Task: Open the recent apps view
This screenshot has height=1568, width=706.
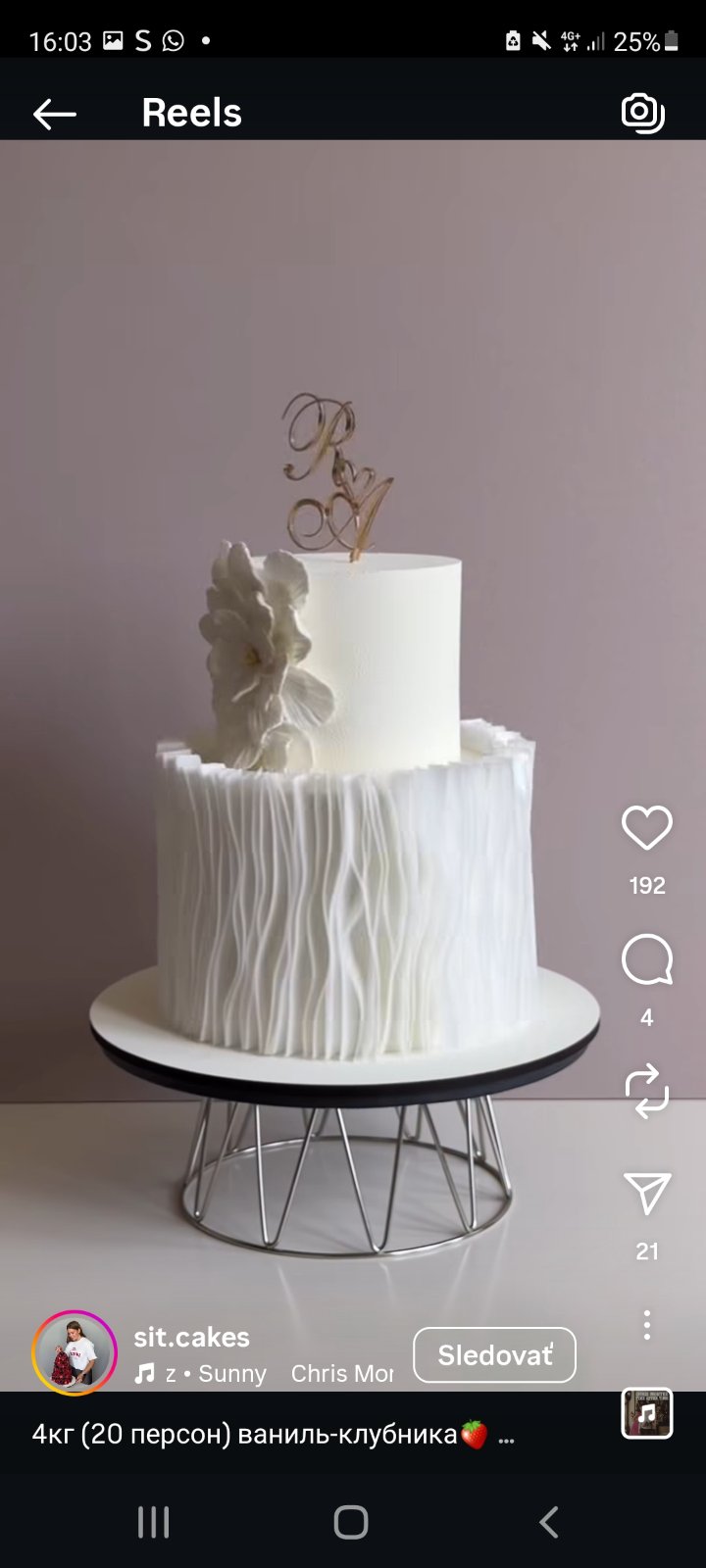Action: click(x=153, y=1522)
